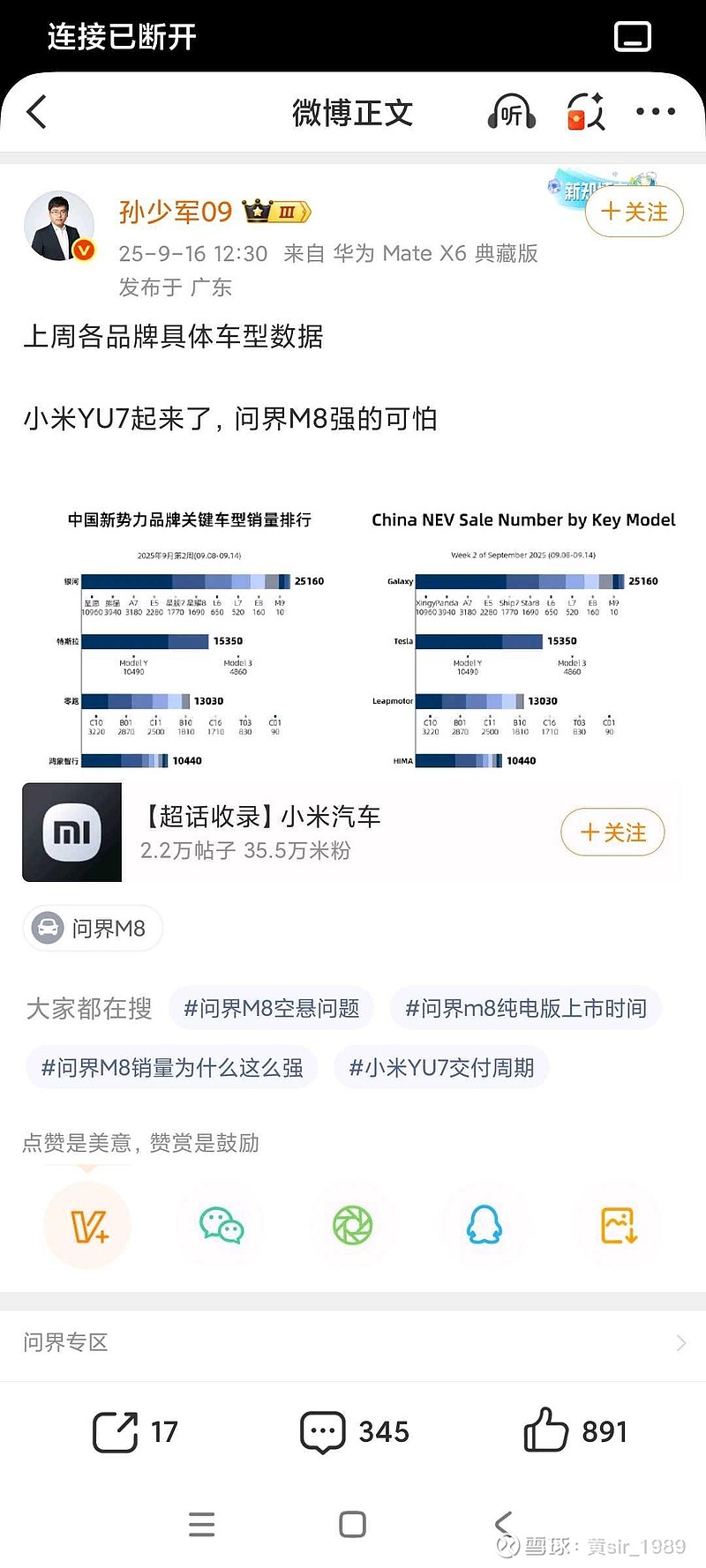Share post to WeChat Moments
The height and width of the screenshot is (1568, 706).
point(352,1225)
